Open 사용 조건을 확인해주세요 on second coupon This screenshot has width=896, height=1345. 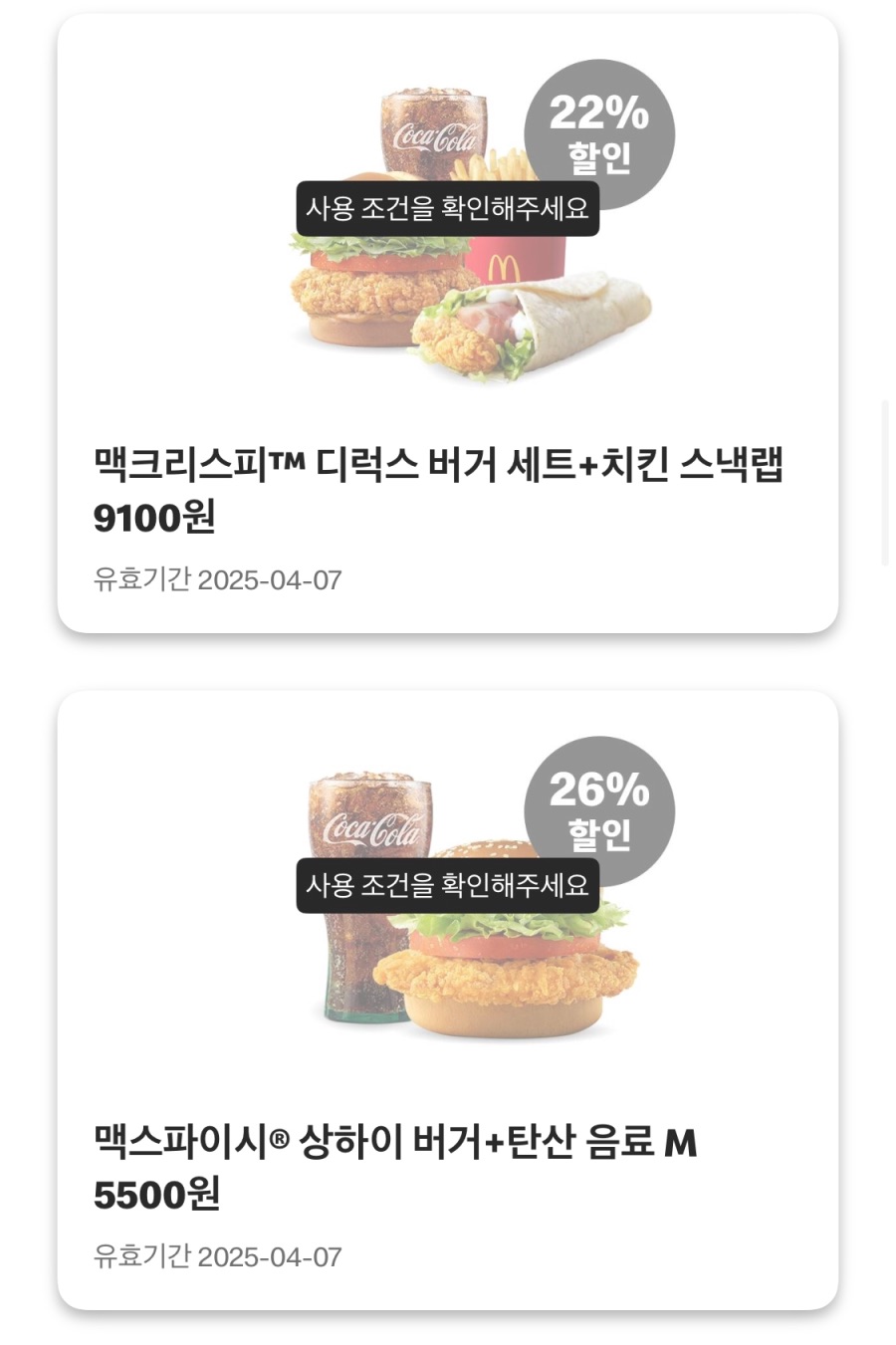click(448, 884)
